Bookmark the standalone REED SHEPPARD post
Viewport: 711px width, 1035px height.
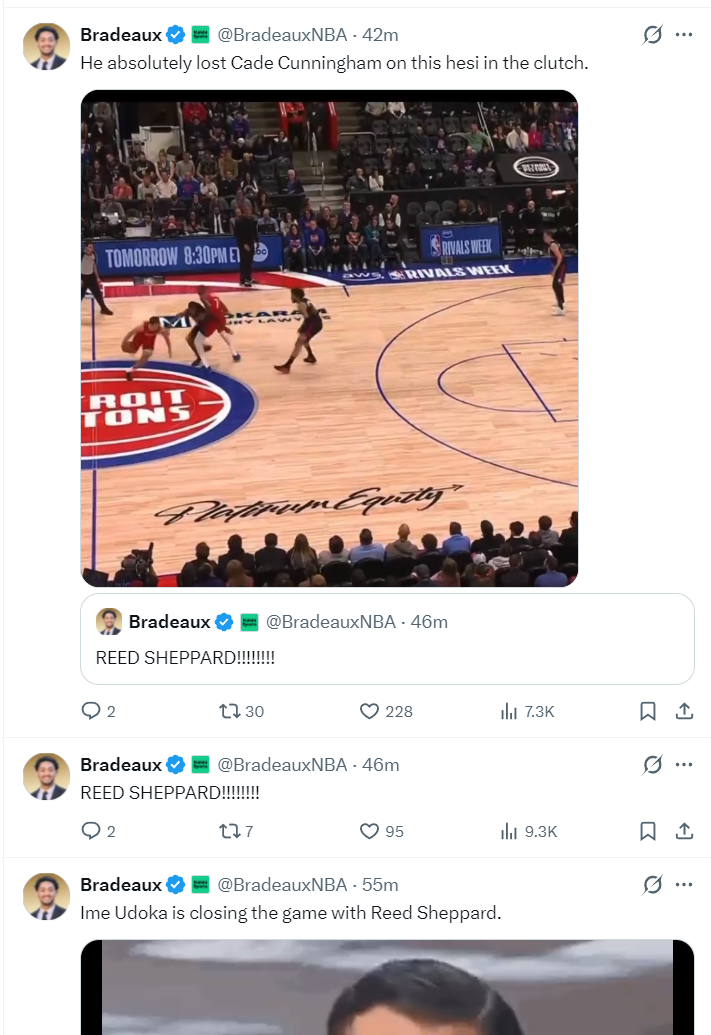click(648, 831)
